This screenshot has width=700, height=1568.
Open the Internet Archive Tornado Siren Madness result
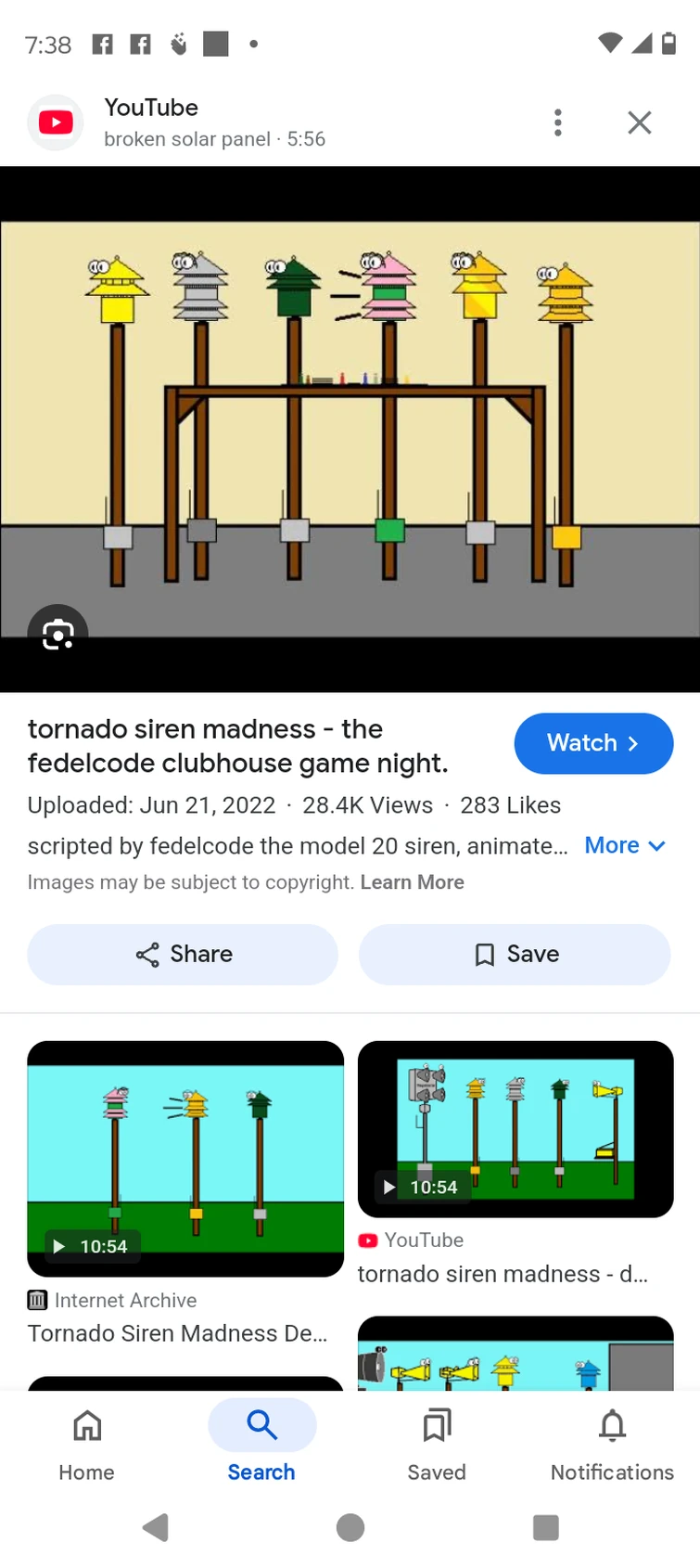tap(185, 1160)
